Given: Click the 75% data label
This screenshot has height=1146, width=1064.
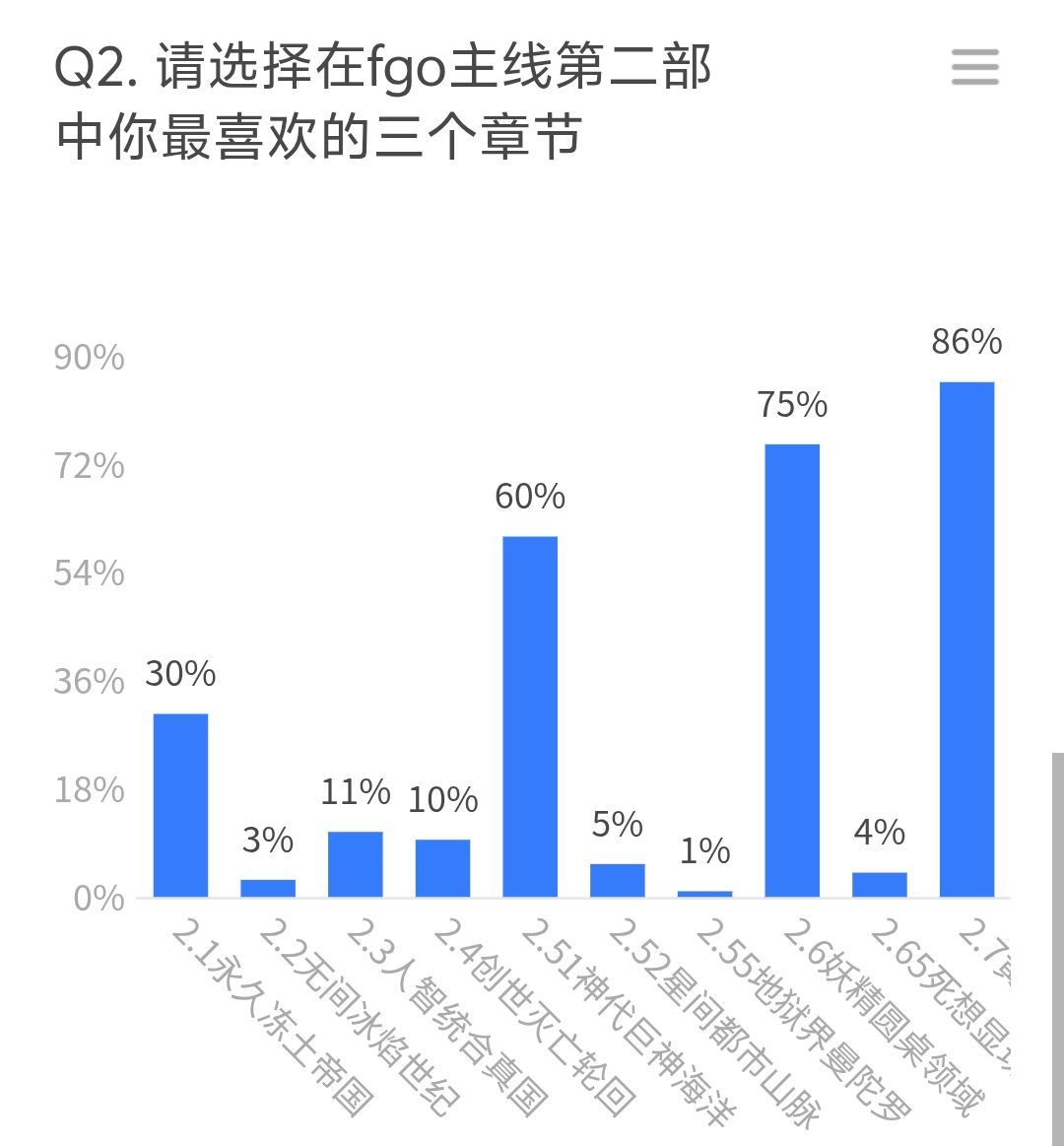Looking at the screenshot, I should coord(792,405).
